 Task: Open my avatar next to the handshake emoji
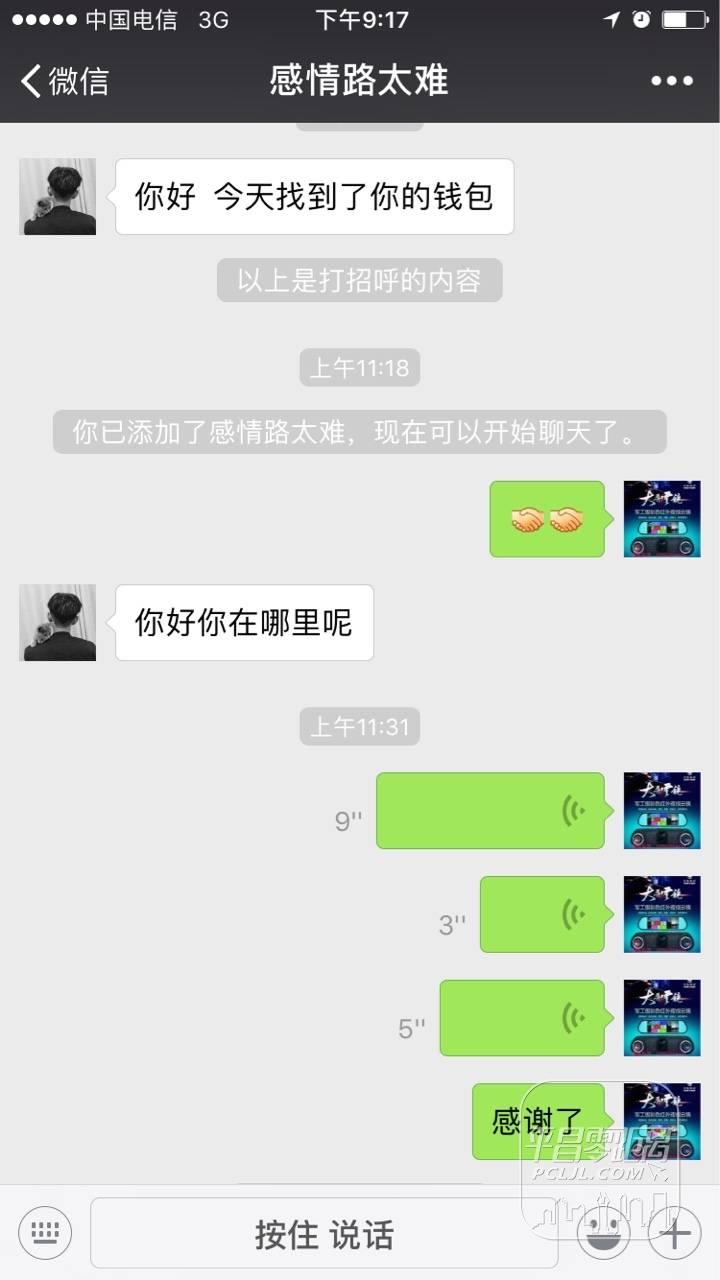(661, 519)
